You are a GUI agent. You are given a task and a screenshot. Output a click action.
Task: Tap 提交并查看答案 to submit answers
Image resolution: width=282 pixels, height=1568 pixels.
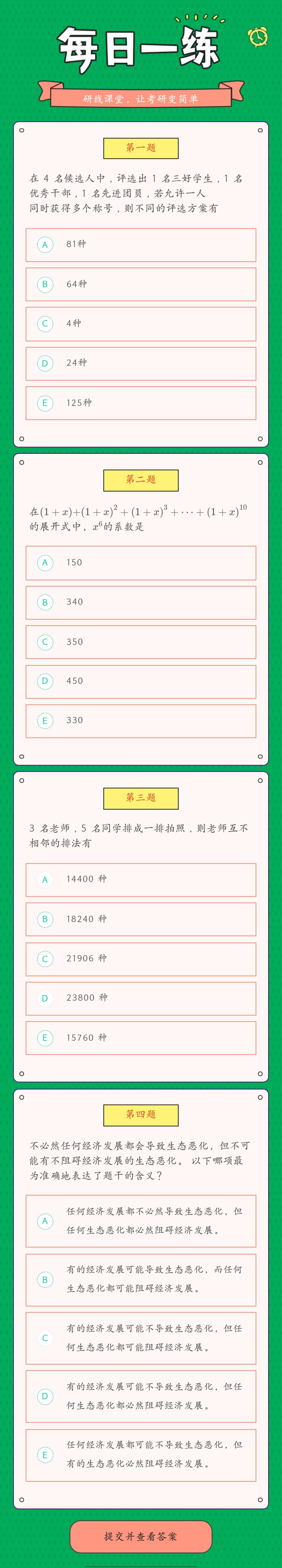pyautogui.click(x=140, y=1536)
